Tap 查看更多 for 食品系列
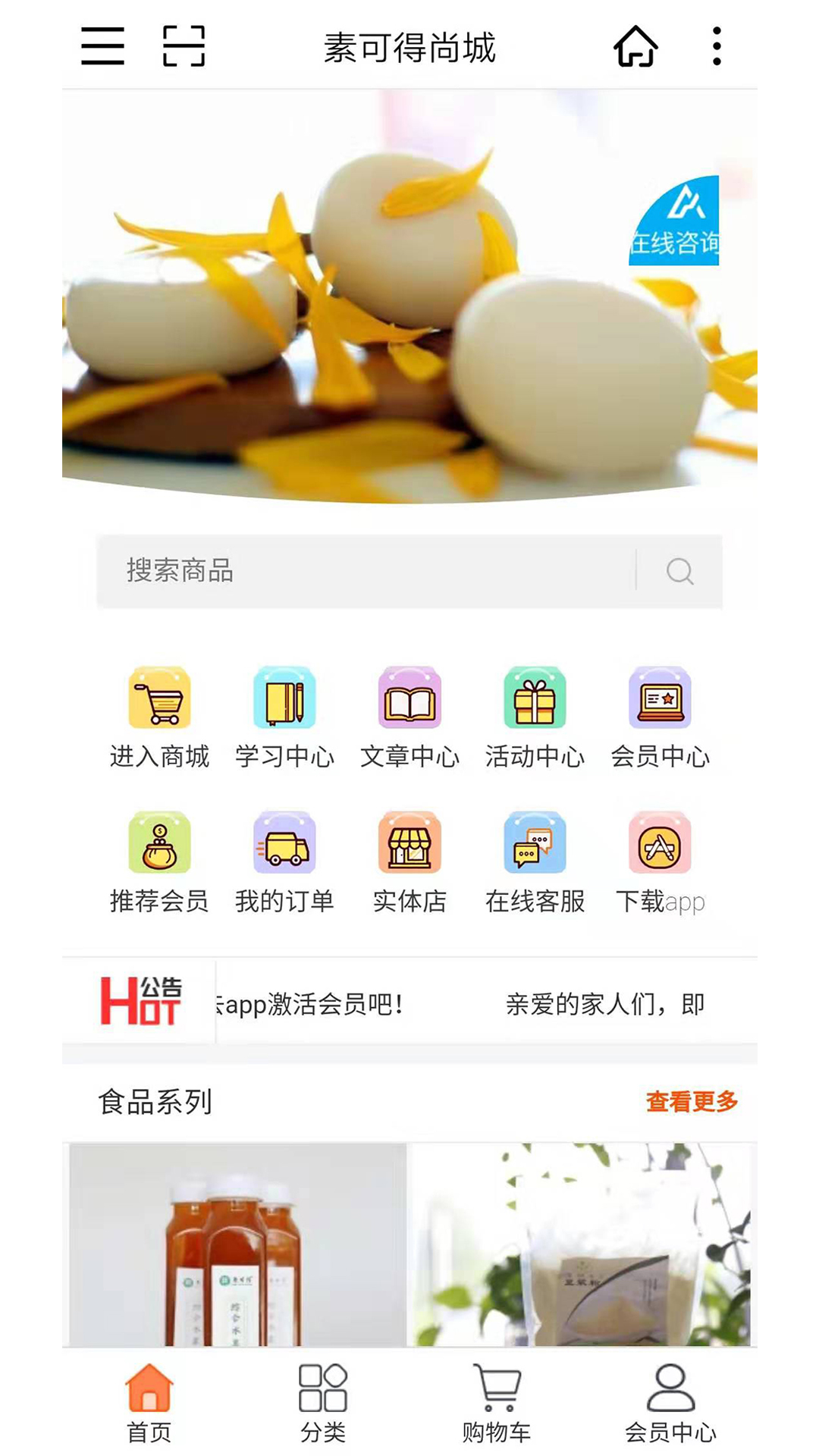The width and height of the screenshot is (819, 1456). (692, 1101)
